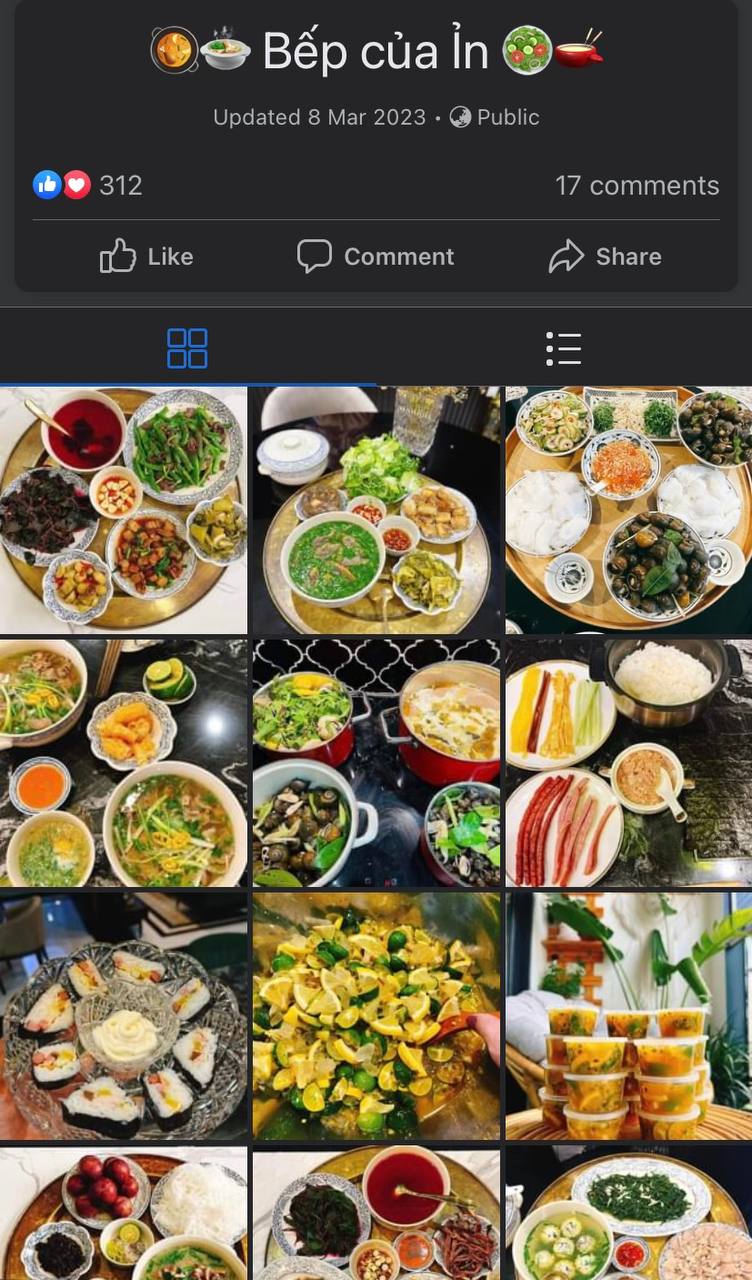Open photo of stacked takeaway soup containers

(628, 1015)
